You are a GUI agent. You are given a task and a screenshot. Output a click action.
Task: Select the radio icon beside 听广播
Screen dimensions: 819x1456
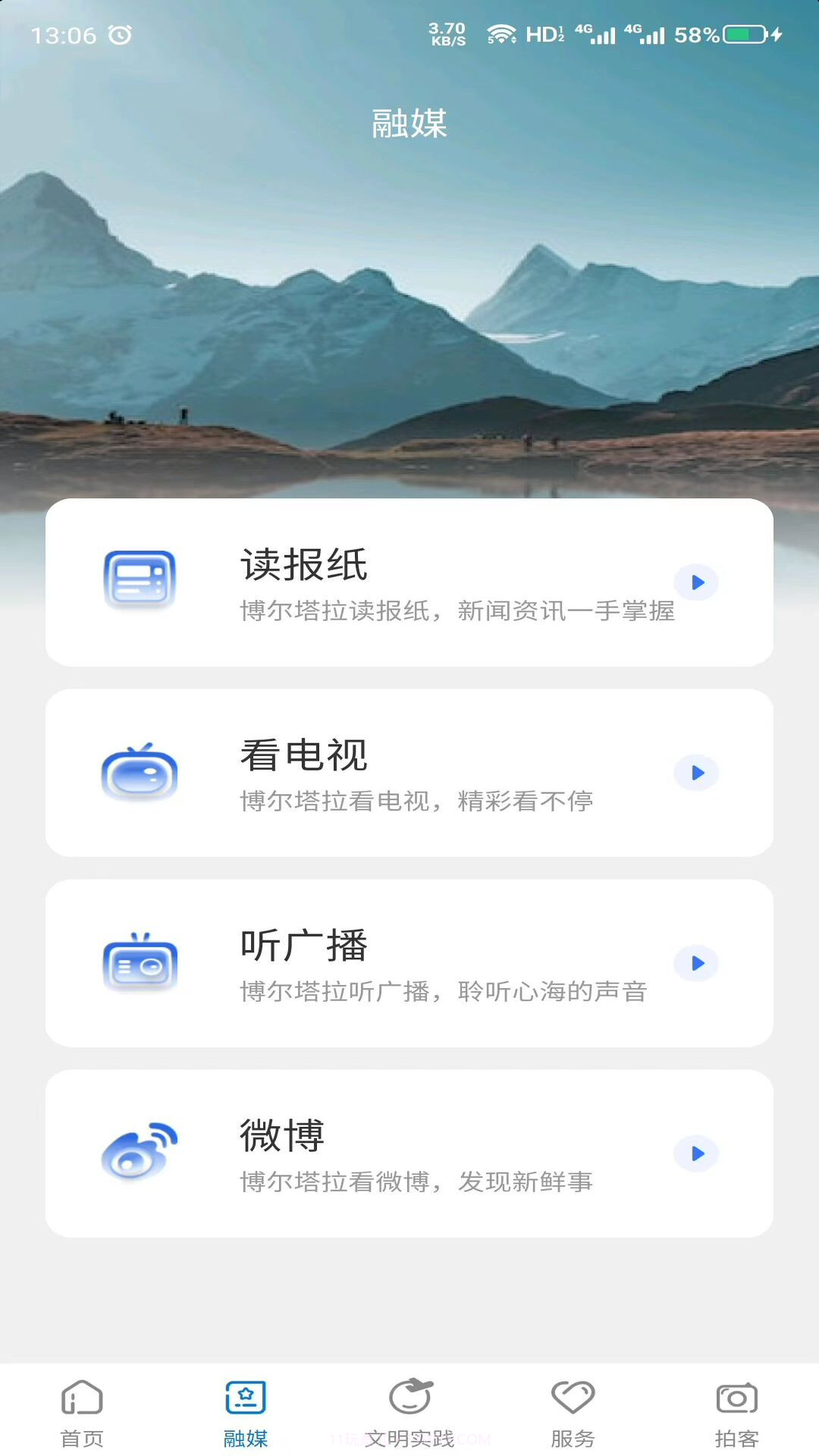140,963
